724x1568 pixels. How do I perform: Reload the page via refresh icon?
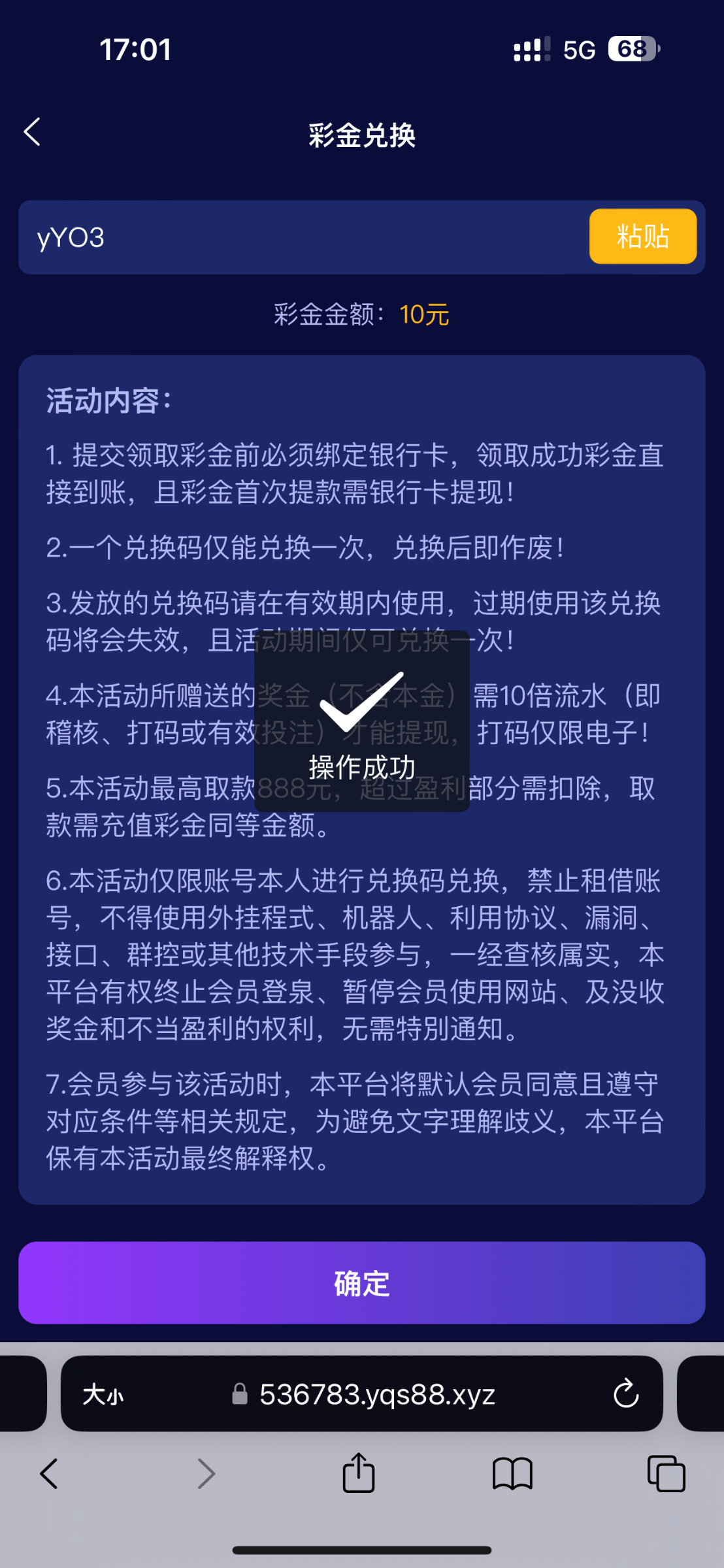(x=625, y=1394)
